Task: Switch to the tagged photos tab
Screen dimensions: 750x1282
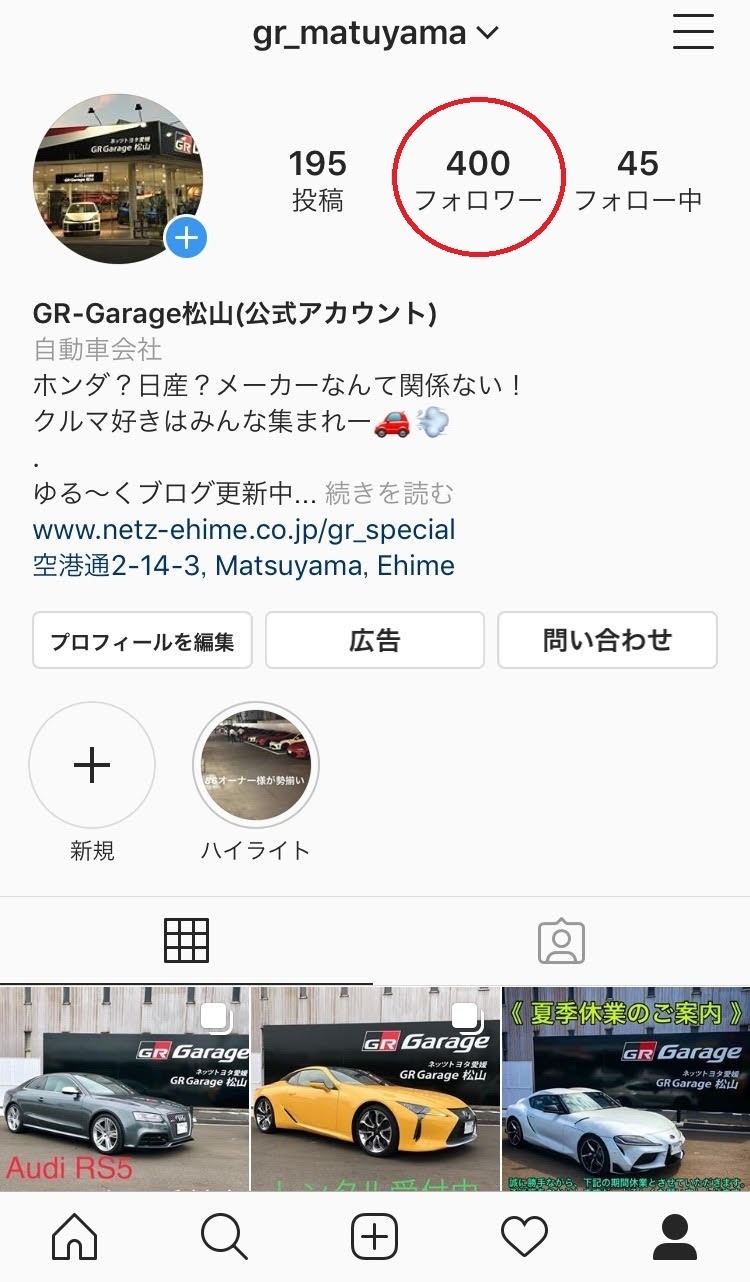Action: 561,941
